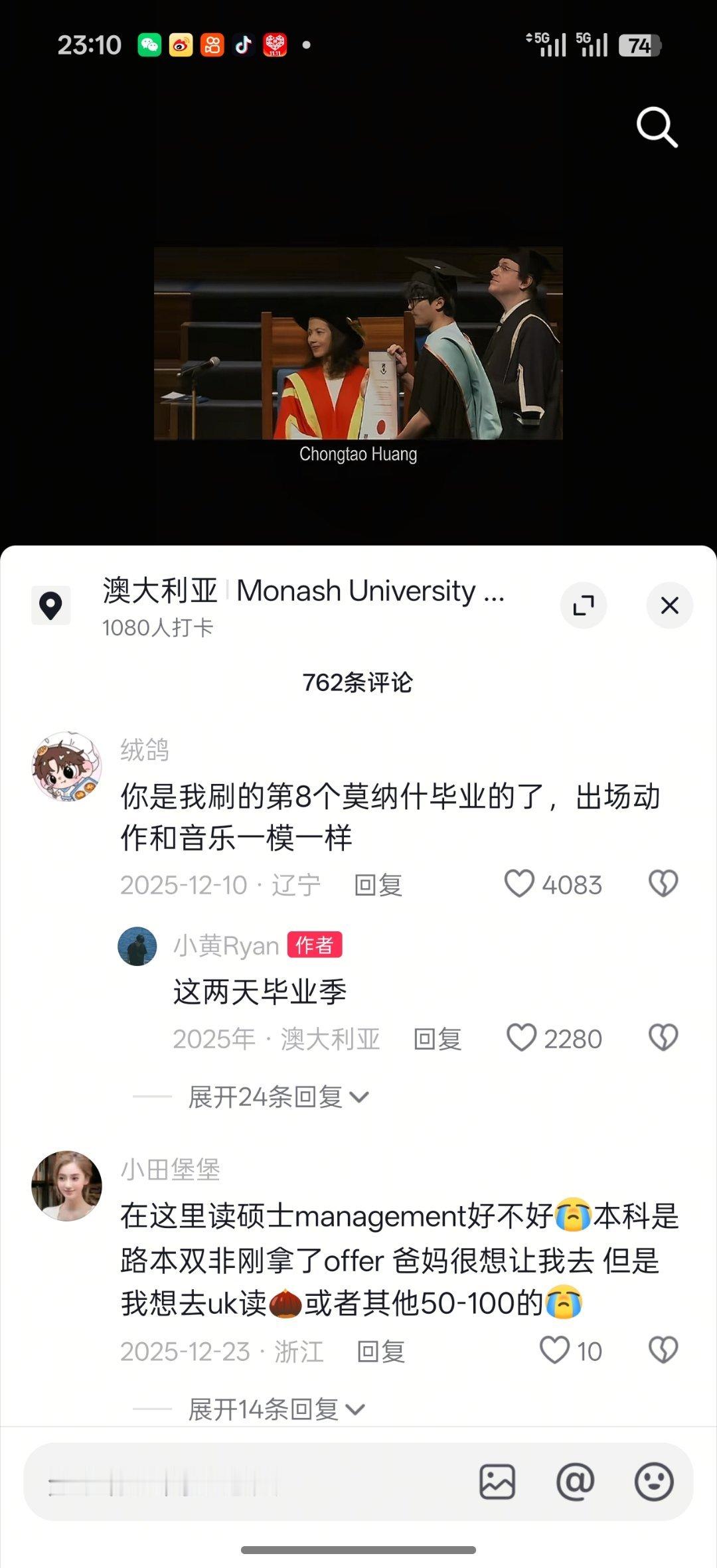Viewport: 717px width, 1568px height.
Task: Expand the 24 replies thread
Action: 274,1097
